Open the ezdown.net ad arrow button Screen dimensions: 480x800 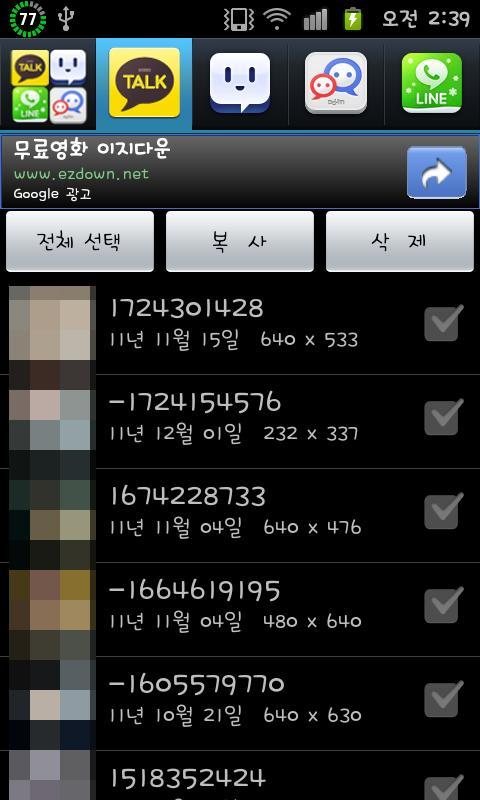click(x=437, y=172)
